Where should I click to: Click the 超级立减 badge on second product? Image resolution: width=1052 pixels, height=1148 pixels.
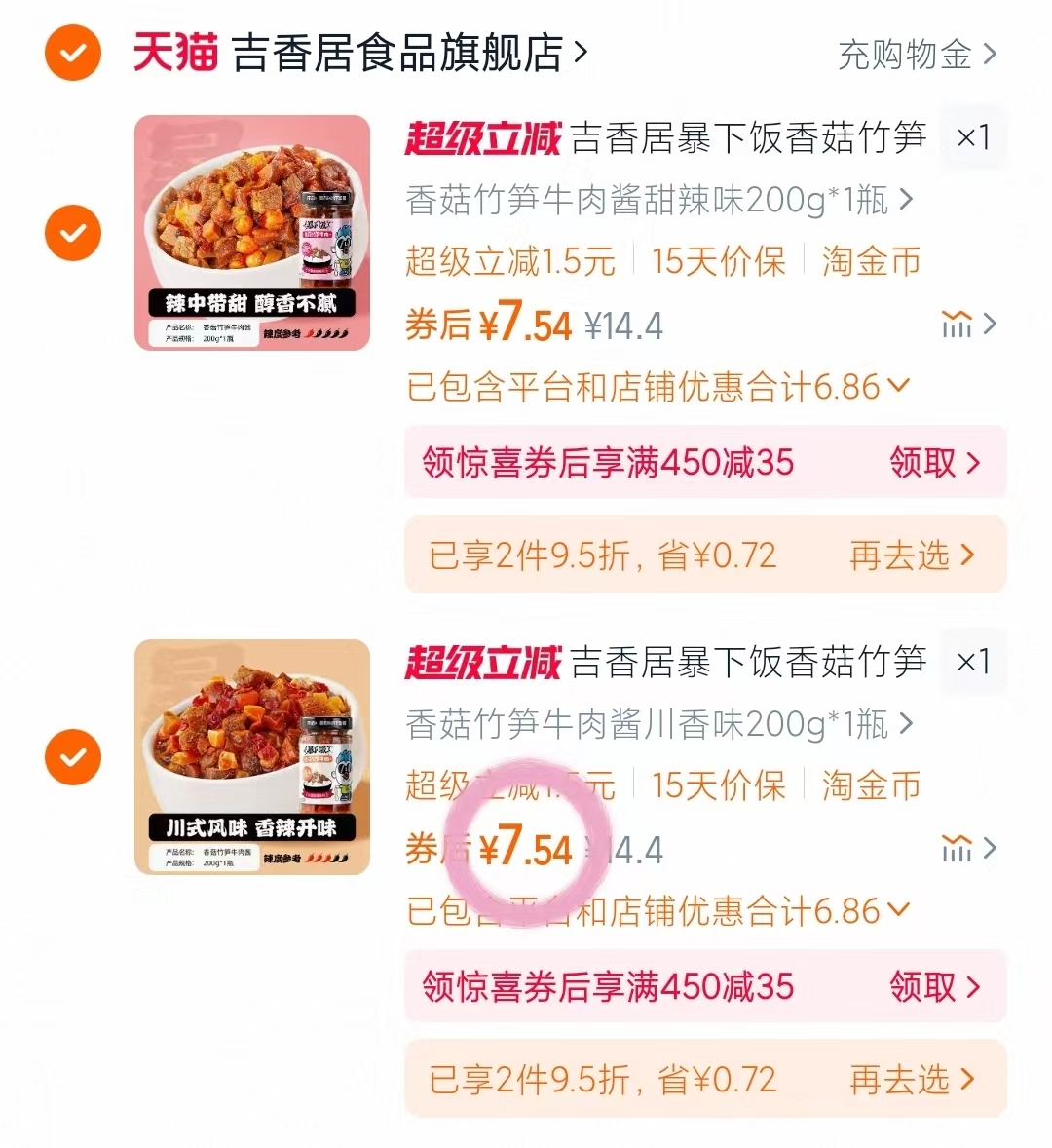pyautogui.click(x=481, y=663)
